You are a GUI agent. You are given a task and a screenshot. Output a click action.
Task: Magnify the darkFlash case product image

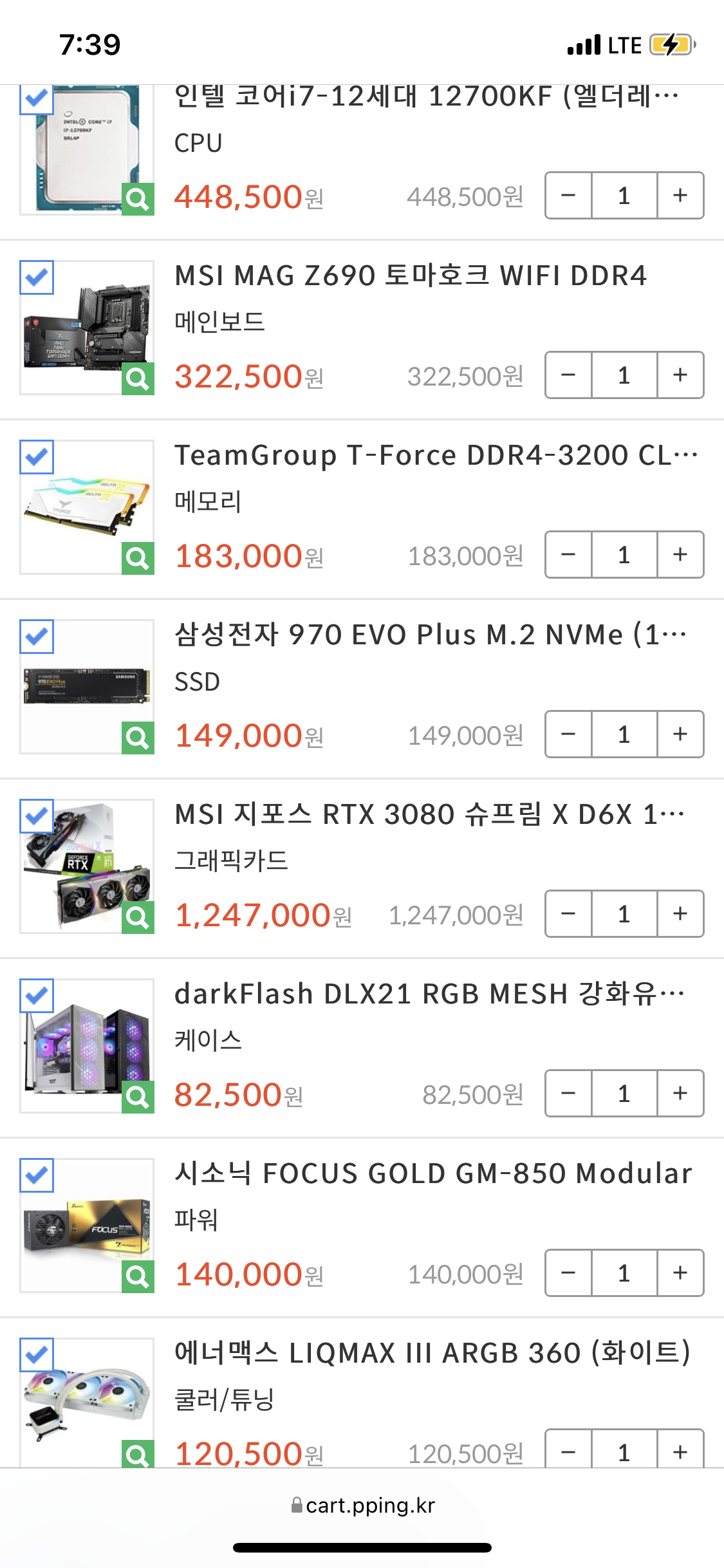[138, 1097]
